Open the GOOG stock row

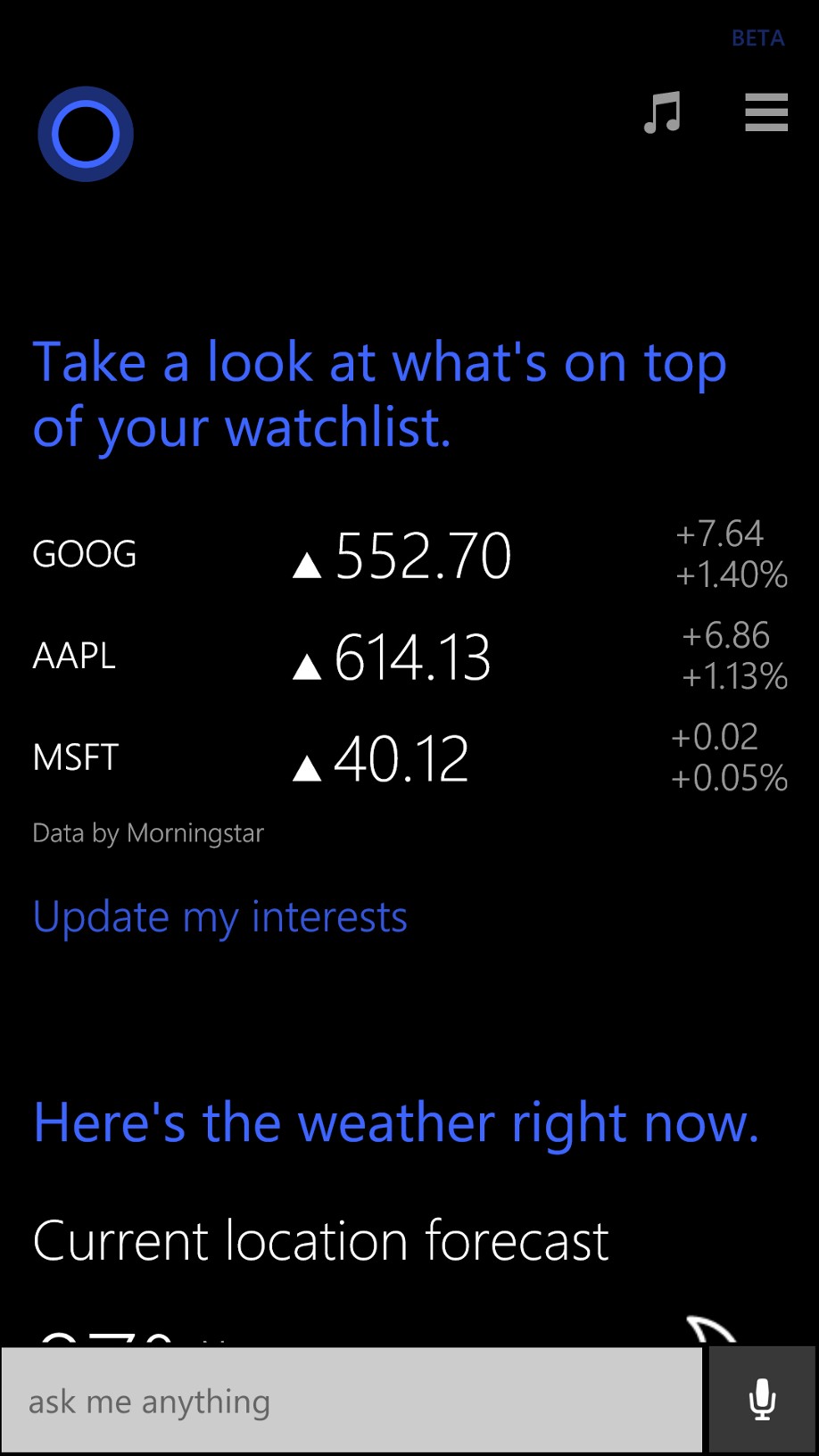tap(409, 555)
